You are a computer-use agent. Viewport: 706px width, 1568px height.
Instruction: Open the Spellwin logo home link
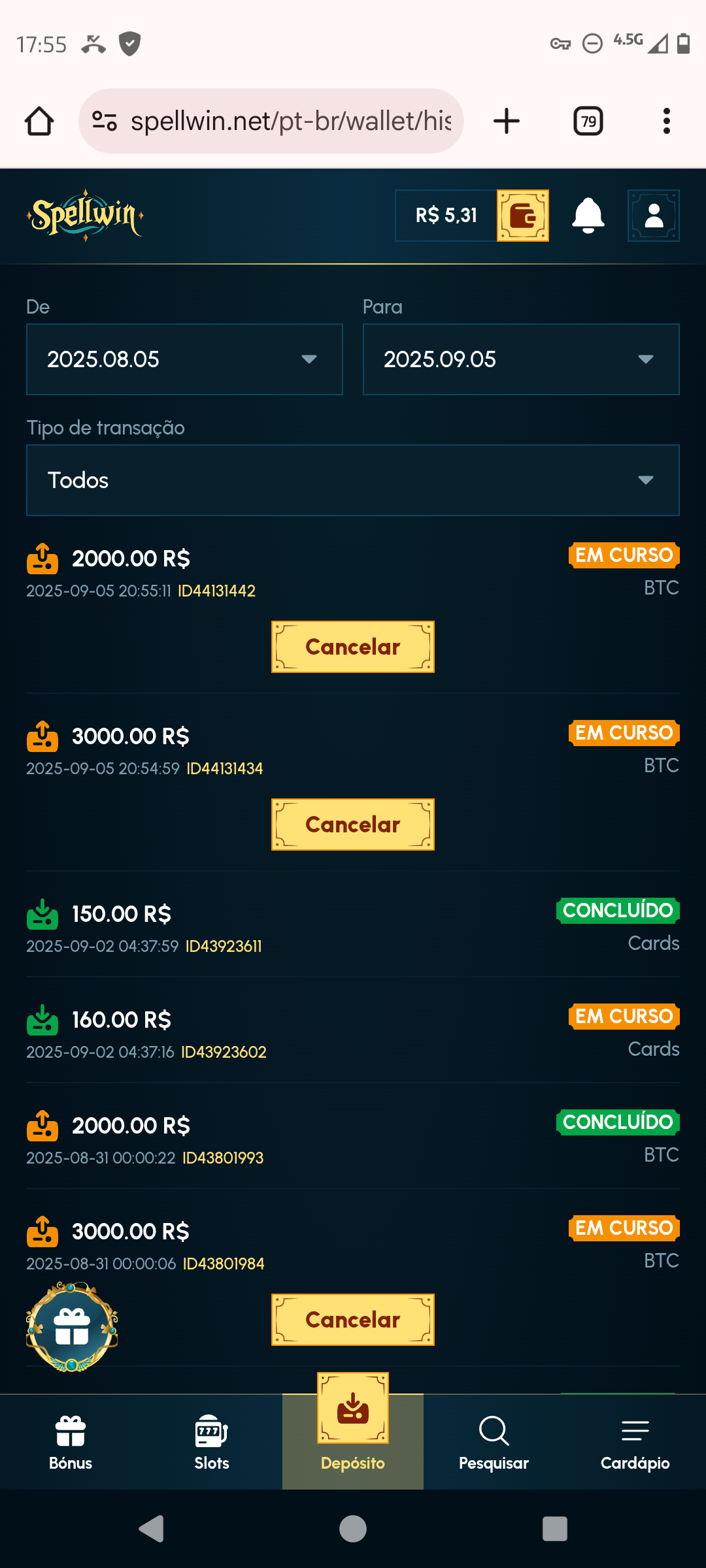(x=85, y=216)
